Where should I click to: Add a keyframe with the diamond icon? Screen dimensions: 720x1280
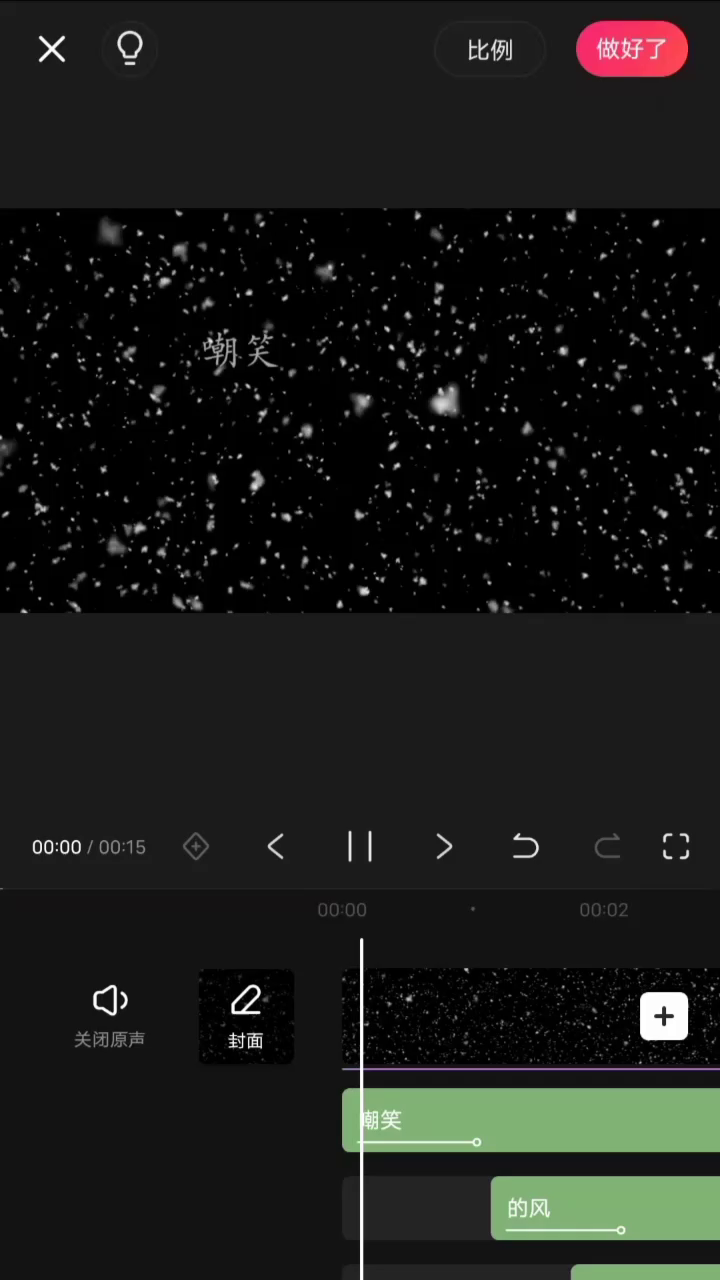pos(196,847)
